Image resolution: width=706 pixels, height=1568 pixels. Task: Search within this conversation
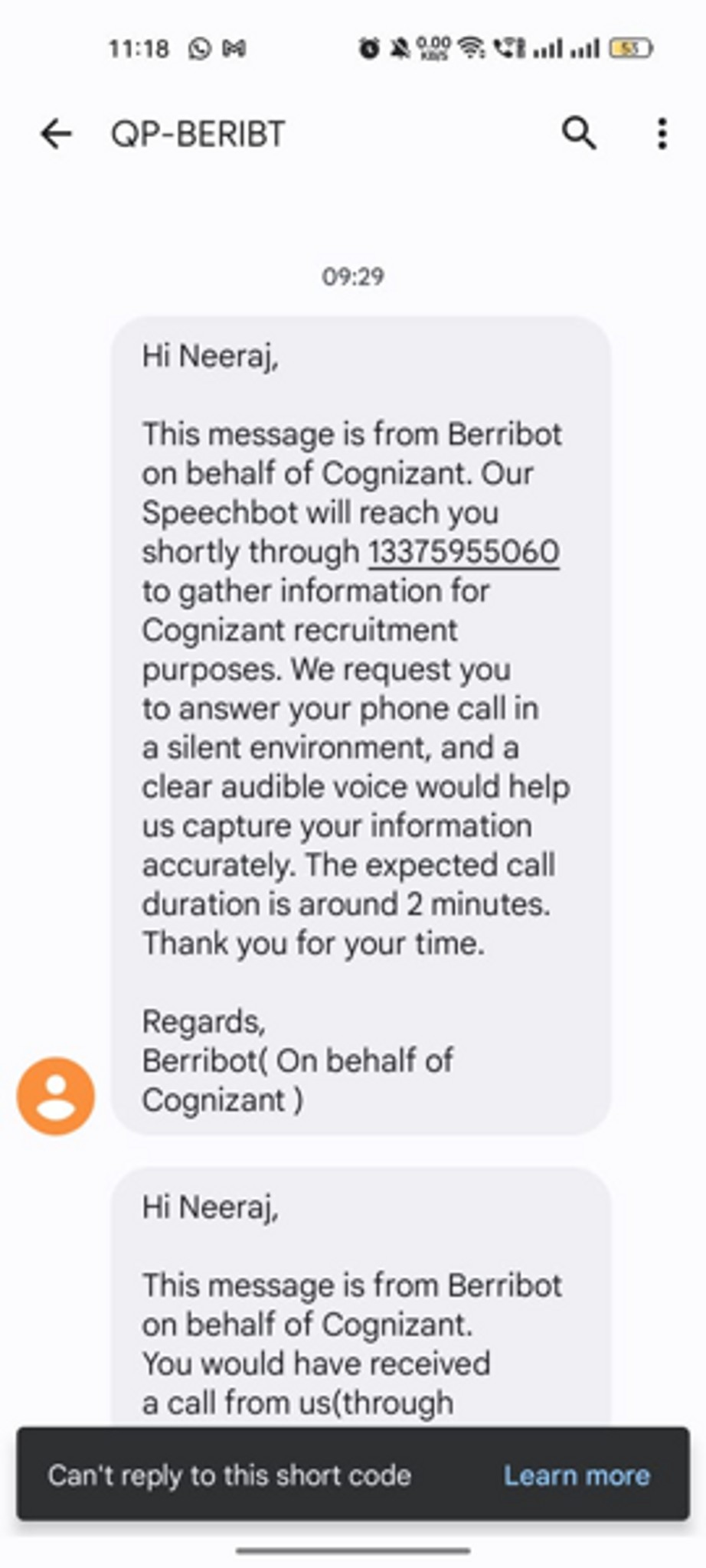tap(579, 134)
